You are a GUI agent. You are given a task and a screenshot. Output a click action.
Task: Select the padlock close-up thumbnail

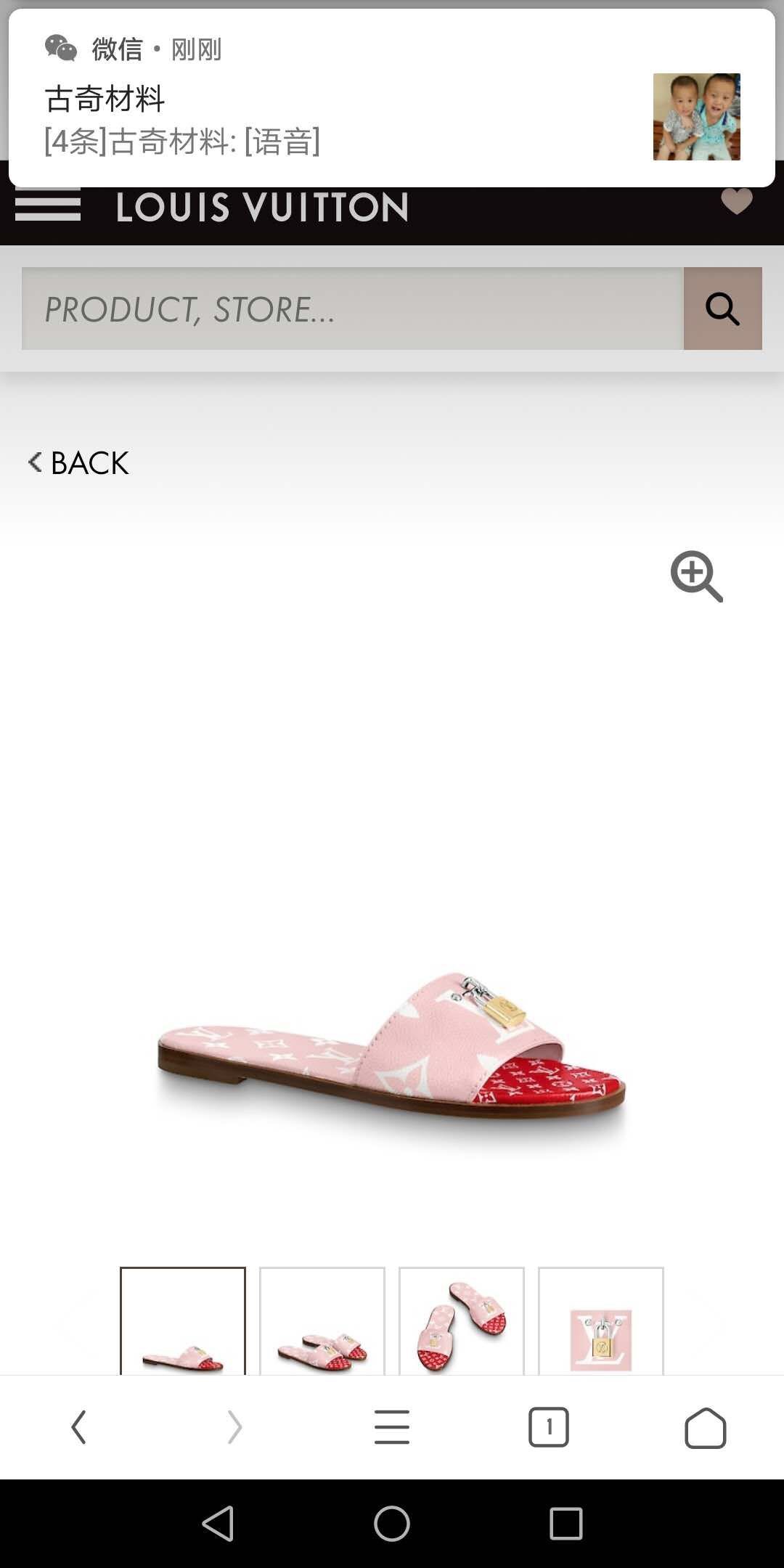[601, 1323]
